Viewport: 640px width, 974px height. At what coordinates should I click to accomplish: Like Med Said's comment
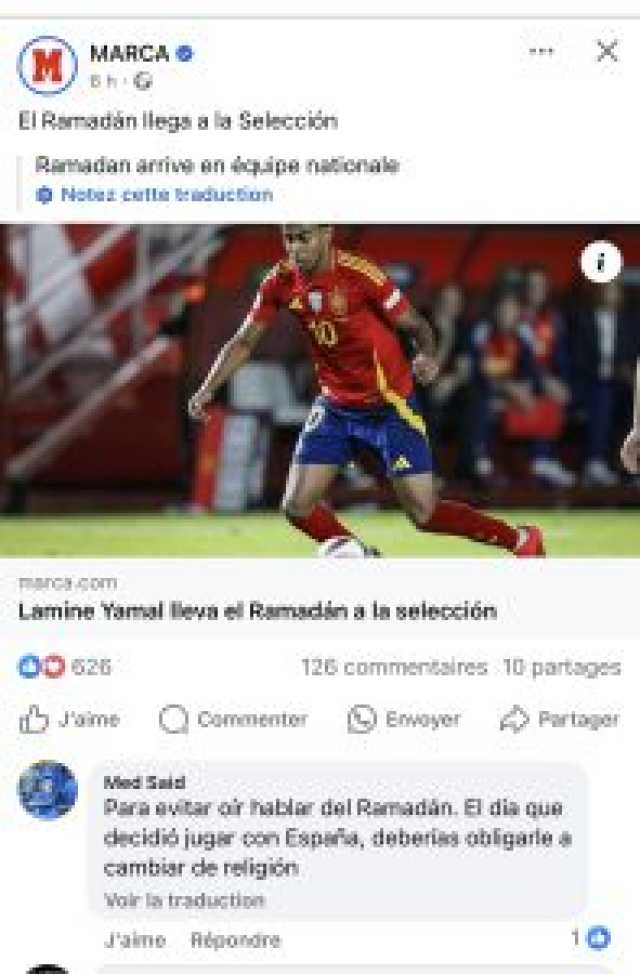[x=135, y=940]
